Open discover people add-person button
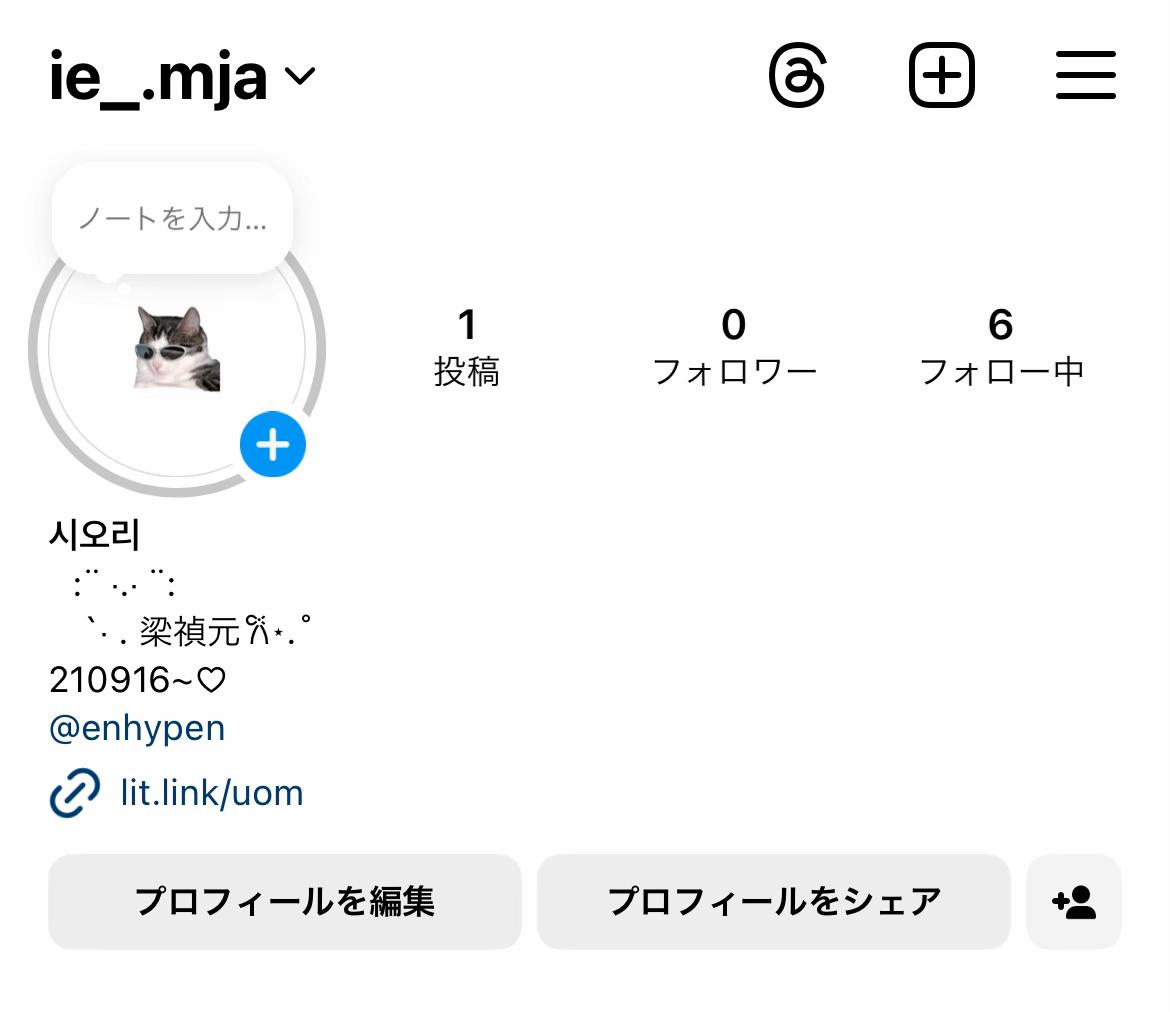1170x1012 pixels. coord(1074,901)
